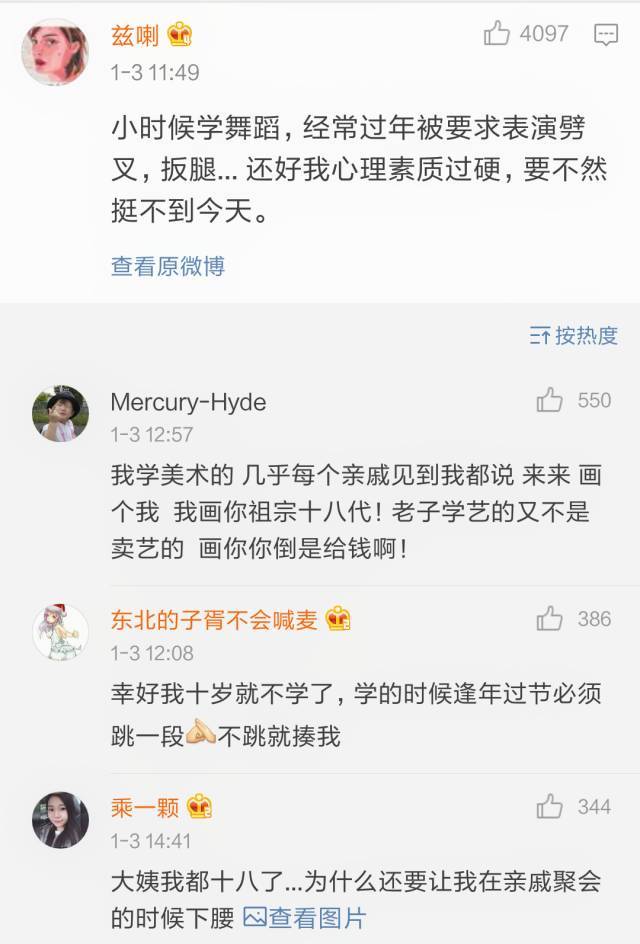Change sorting via 按热度
The image size is (640, 944).
pyautogui.click(x=574, y=336)
